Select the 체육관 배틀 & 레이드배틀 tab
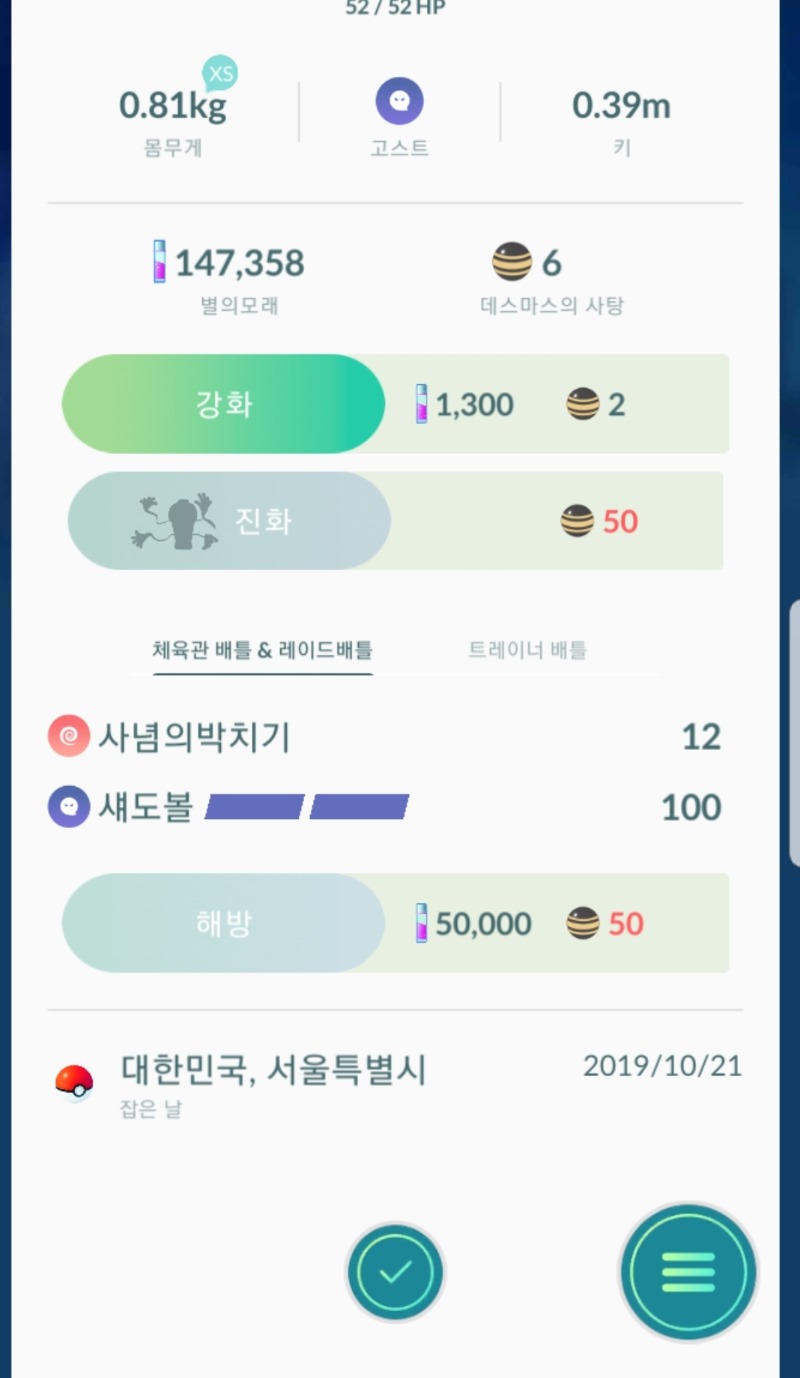 click(262, 650)
